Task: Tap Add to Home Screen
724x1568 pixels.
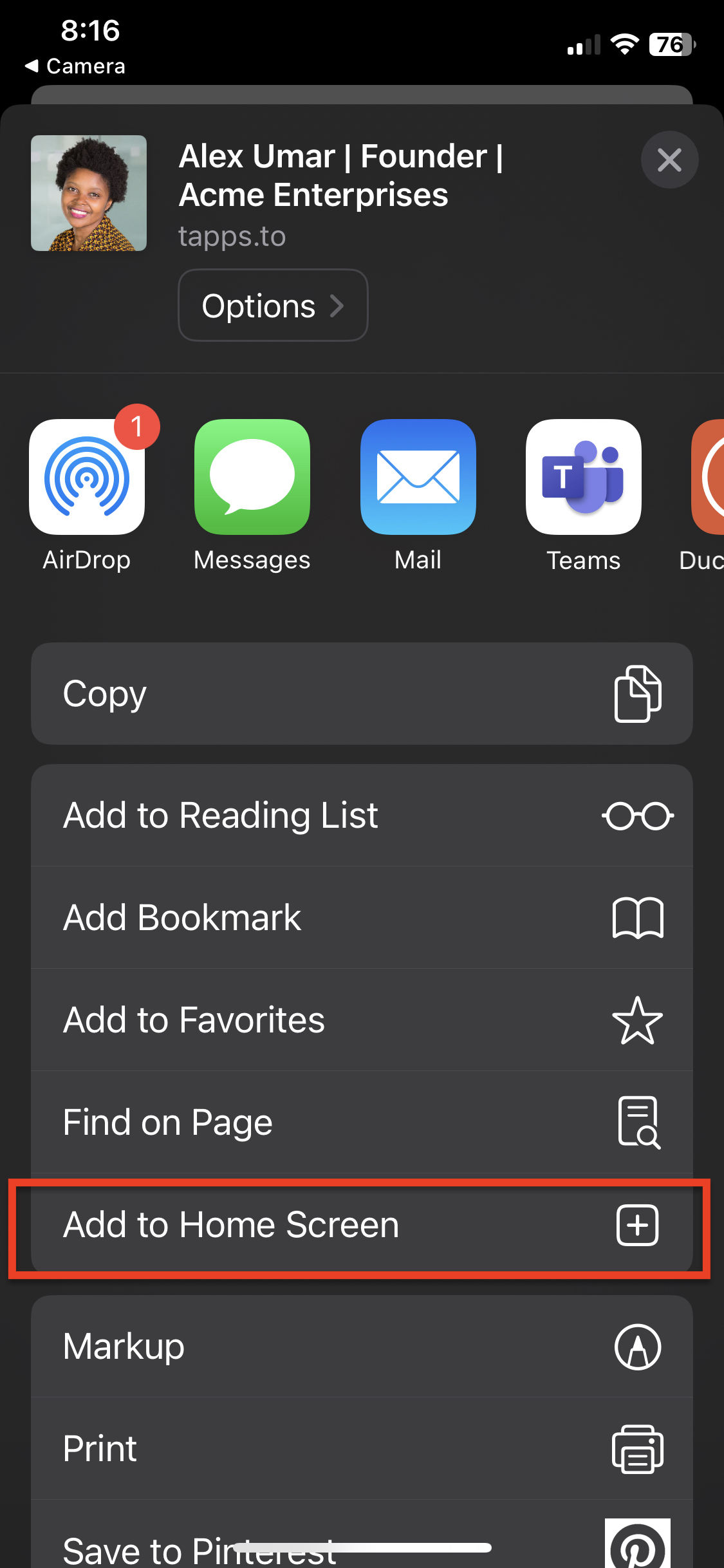Action: point(362,1225)
